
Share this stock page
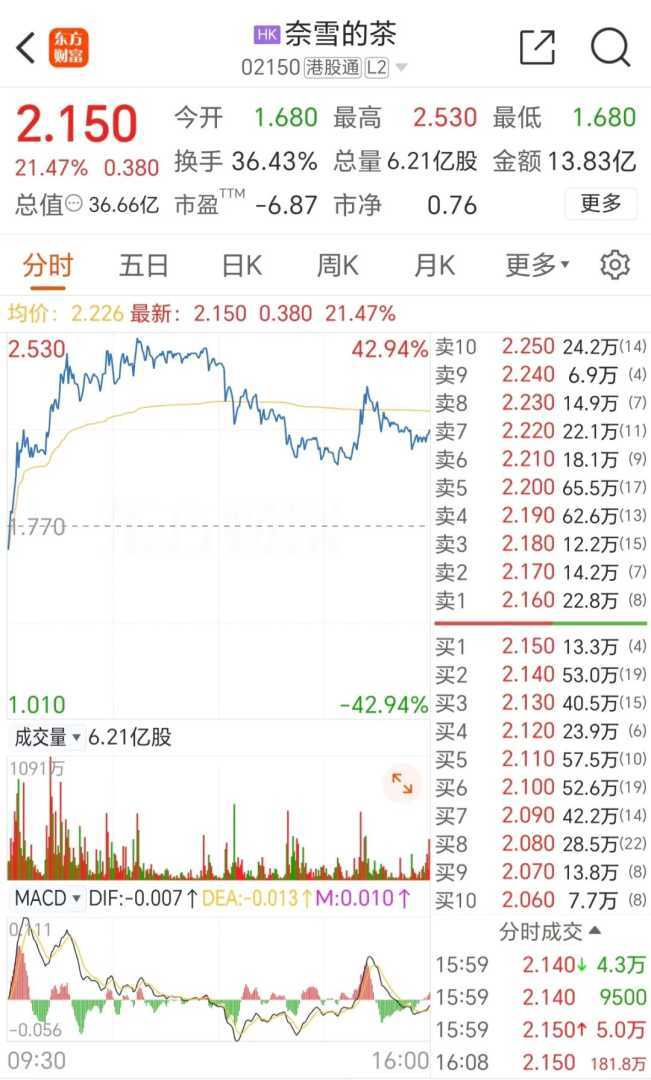click(x=537, y=47)
